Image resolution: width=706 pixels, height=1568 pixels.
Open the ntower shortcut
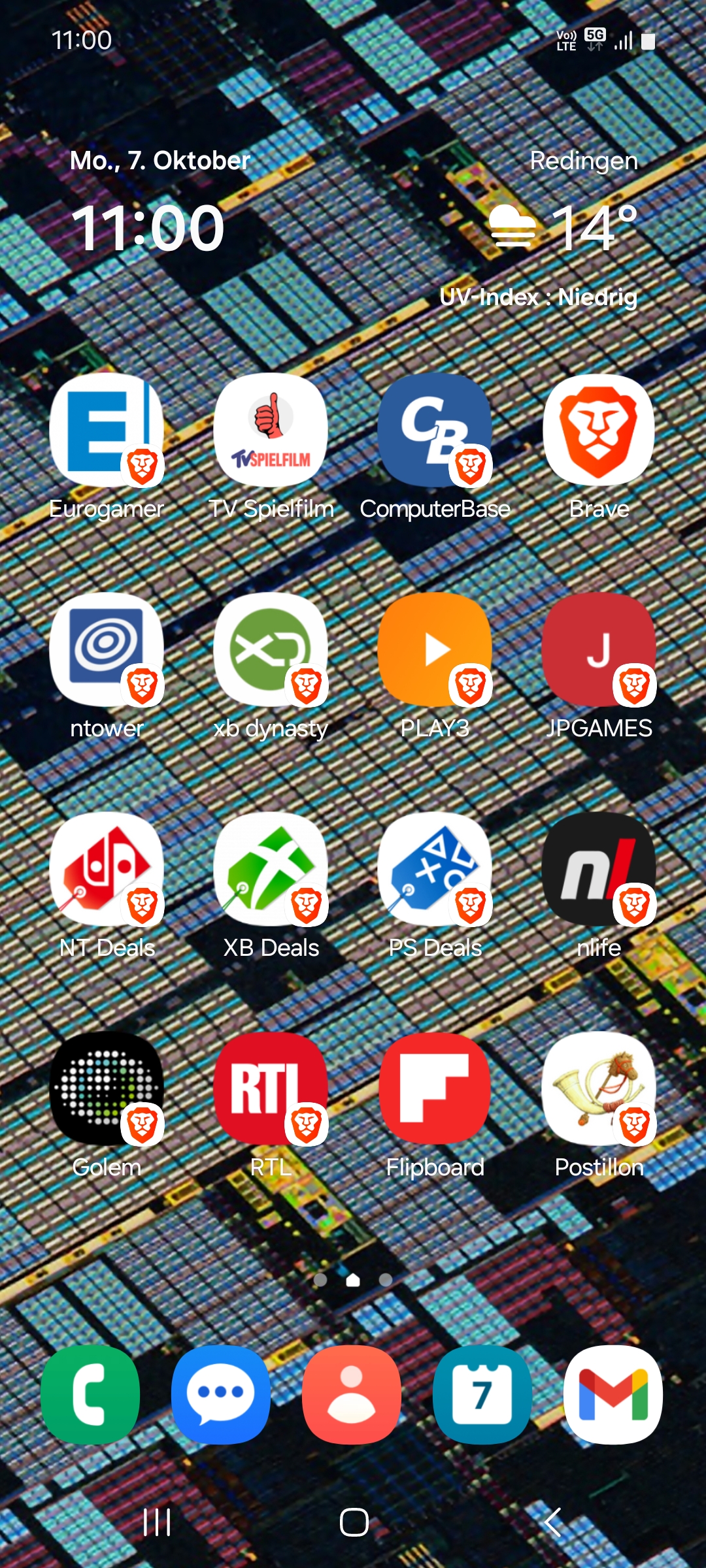(x=107, y=650)
